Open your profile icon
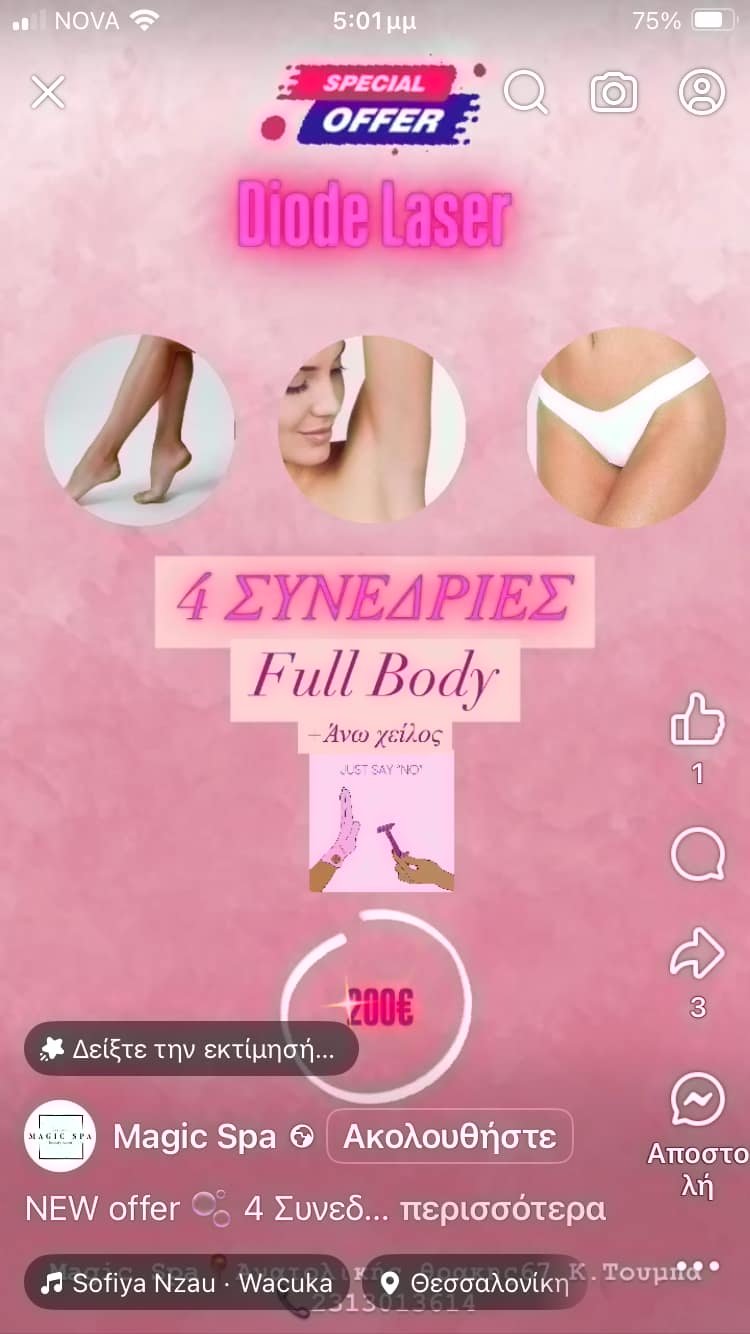Image resolution: width=750 pixels, height=1334 pixels. (x=702, y=93)
